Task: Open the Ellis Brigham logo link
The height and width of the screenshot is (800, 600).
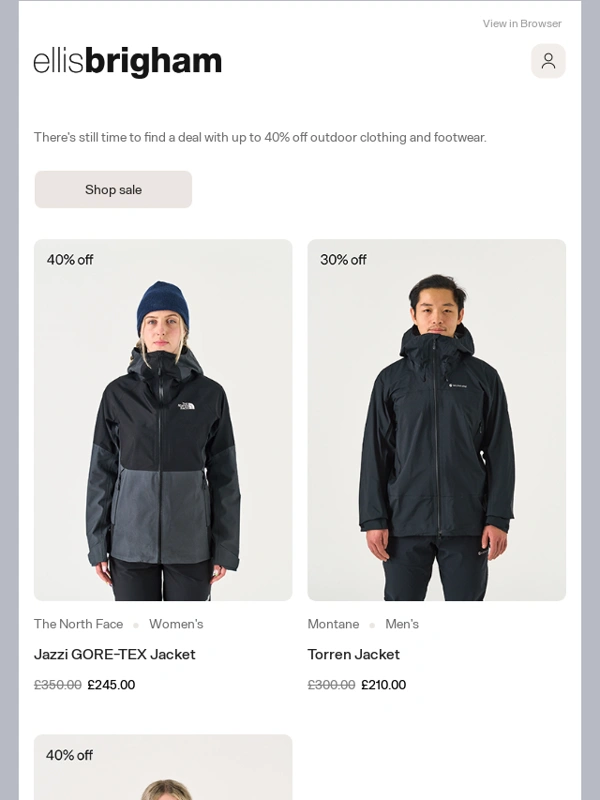Action: tap(128, 61)
